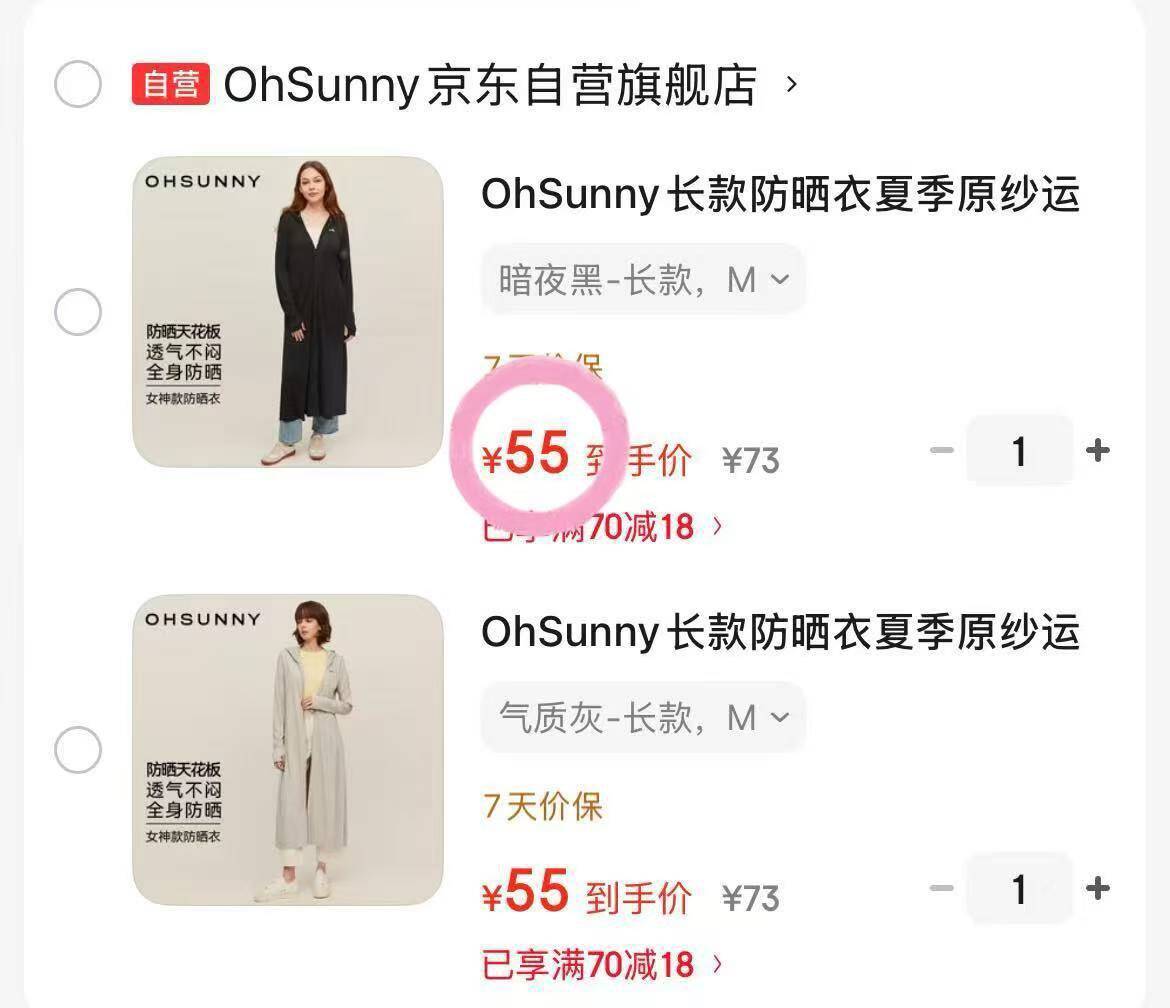View 满70减18 promotion for the gray coat
This screenshot has width=1170, height=1008.
pyautogui.click(x=603, y=965)
